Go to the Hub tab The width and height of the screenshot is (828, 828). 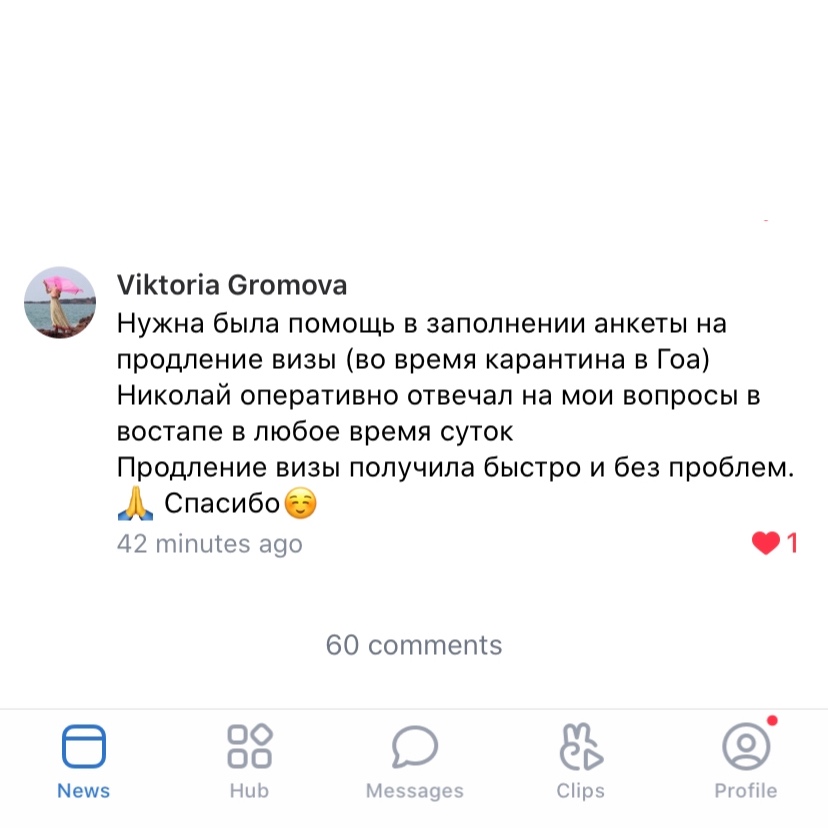click(x=249, y=761)
